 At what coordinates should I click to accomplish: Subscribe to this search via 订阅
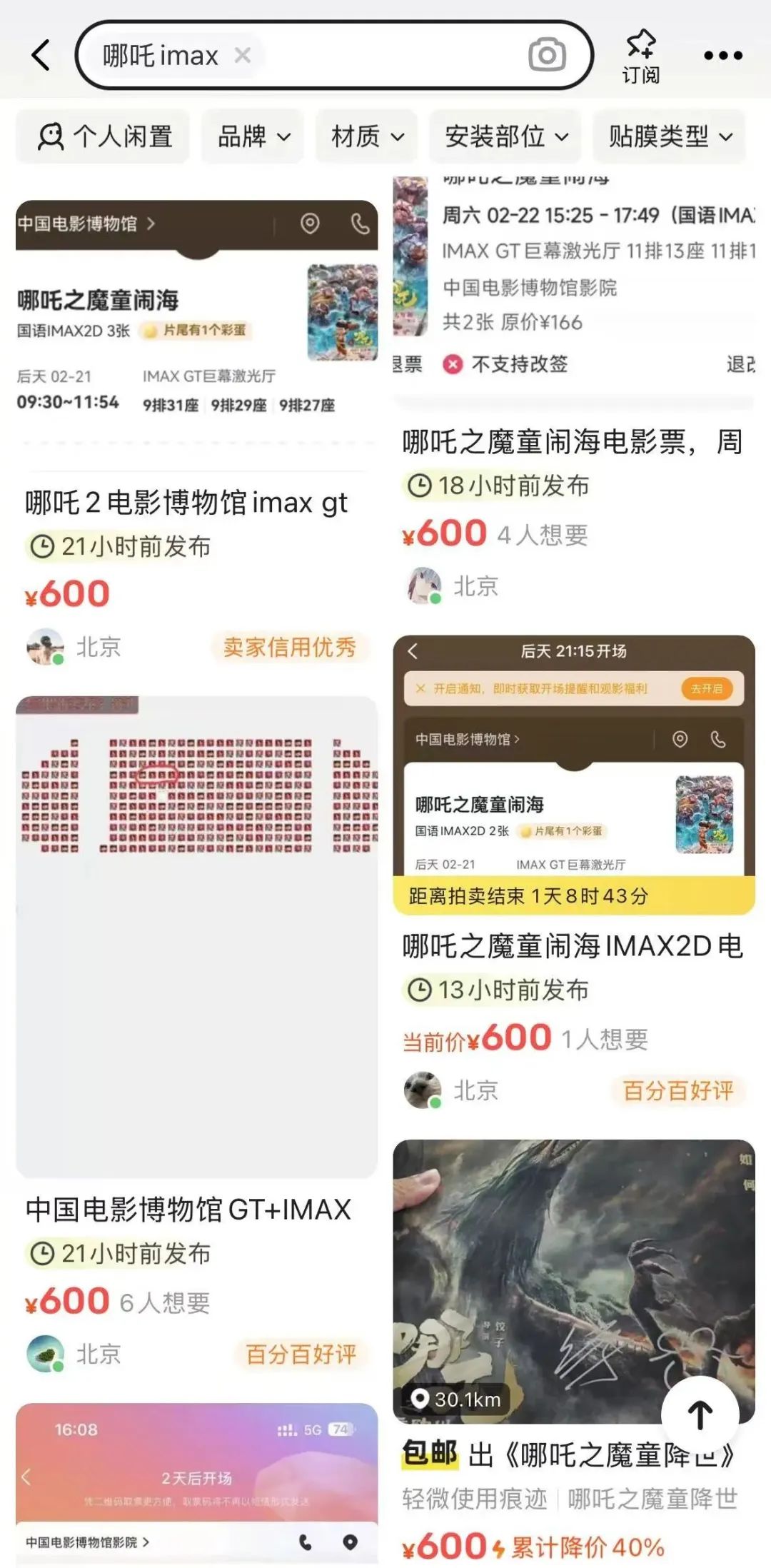coord(640,56)
